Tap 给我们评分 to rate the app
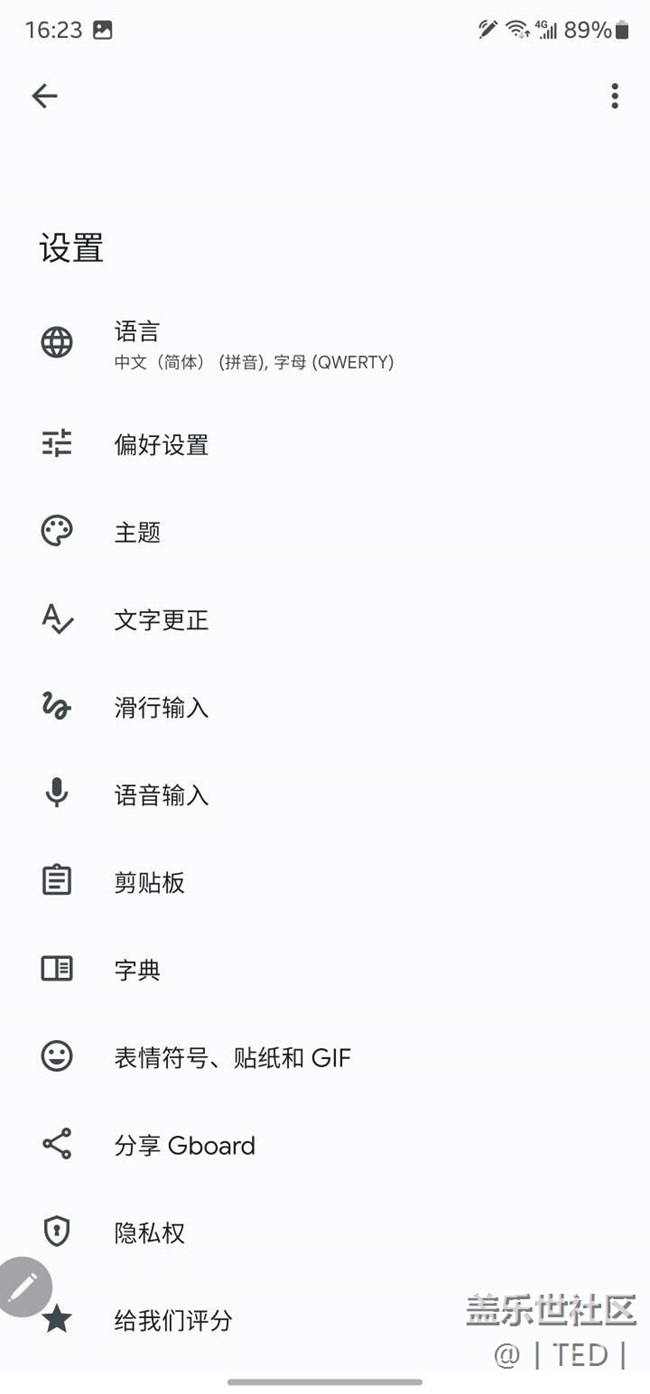Image resolution: width=650 pixels, height=1394 pixels. [325, 1320]
